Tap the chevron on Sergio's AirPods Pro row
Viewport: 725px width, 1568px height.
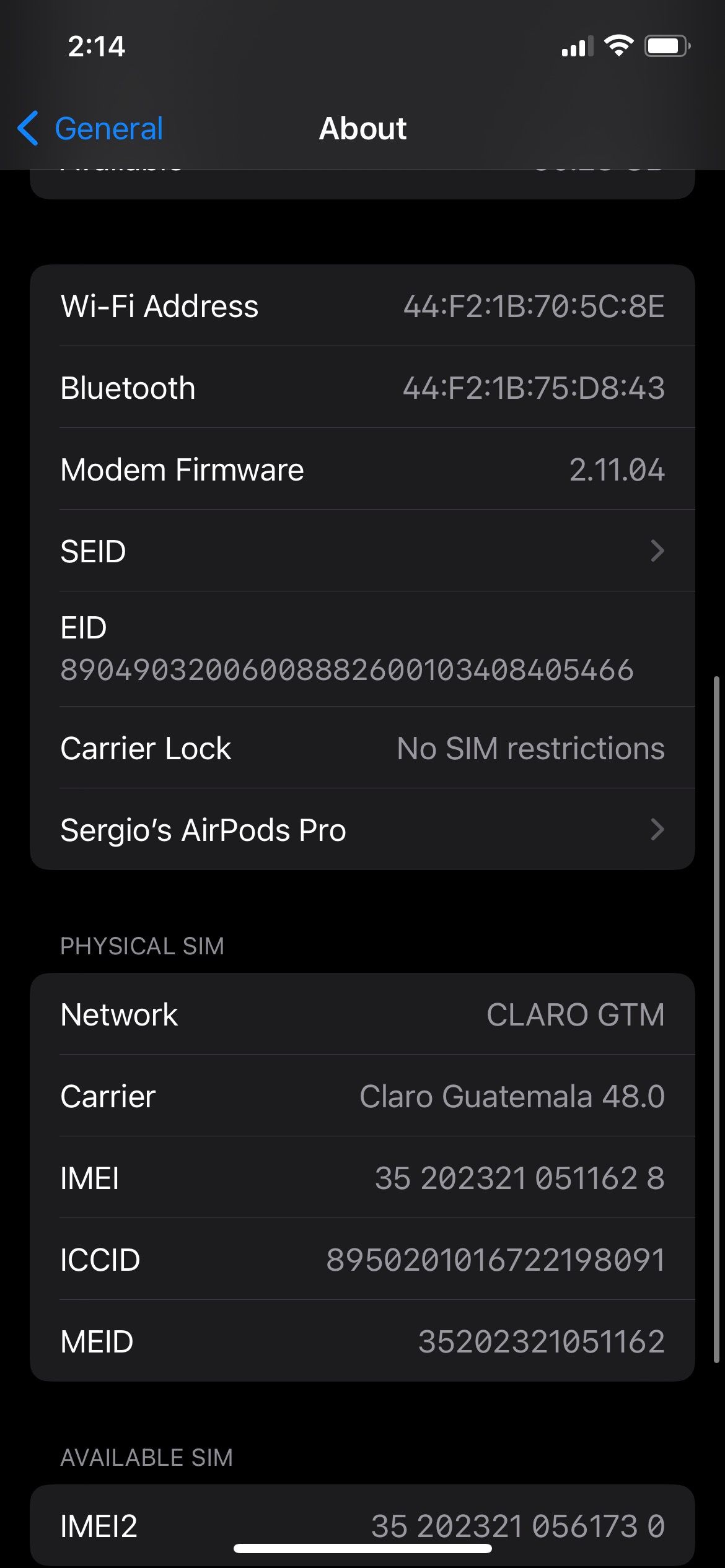click(x=658, y=829)
